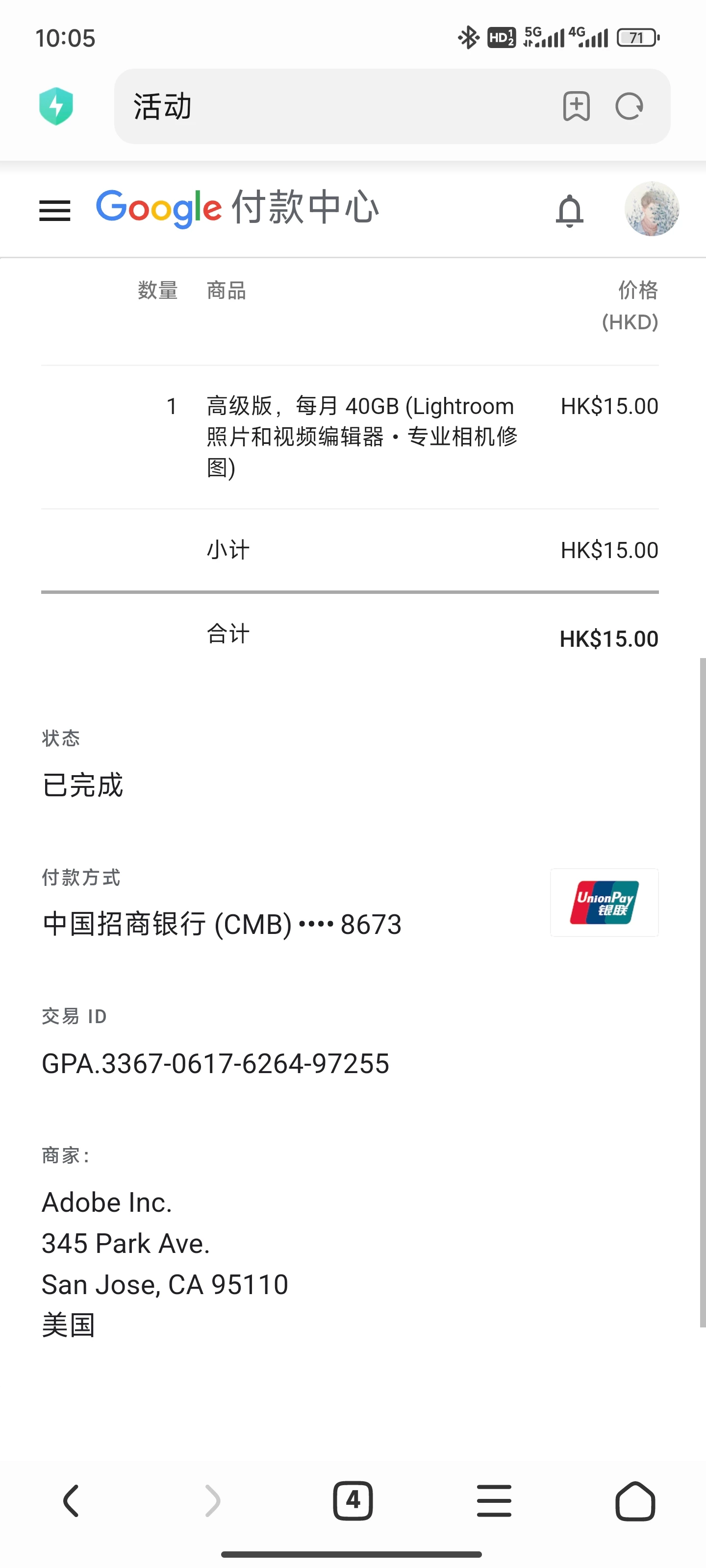Go to the browser home page

635,1500
